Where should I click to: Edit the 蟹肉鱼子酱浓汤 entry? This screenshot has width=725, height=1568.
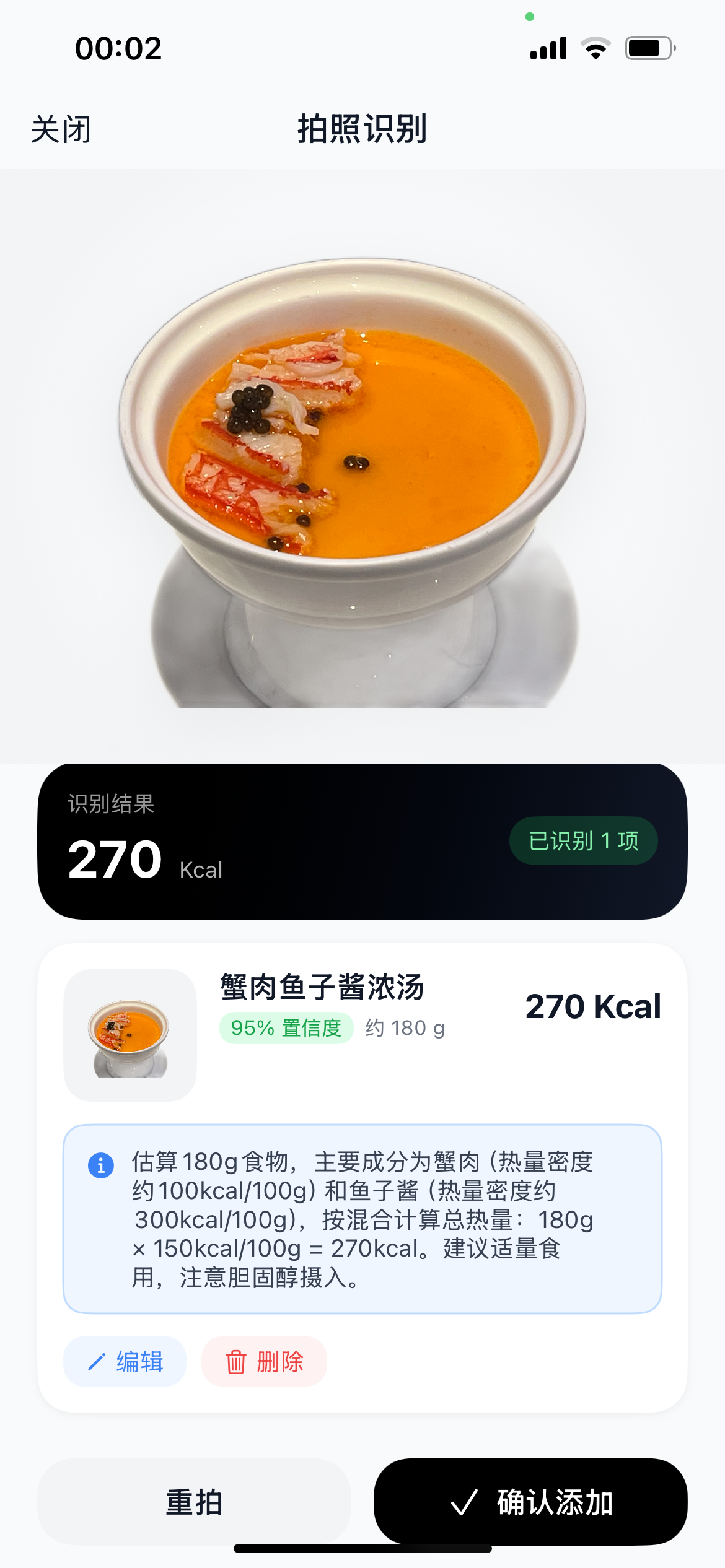tap(125, 1362)
